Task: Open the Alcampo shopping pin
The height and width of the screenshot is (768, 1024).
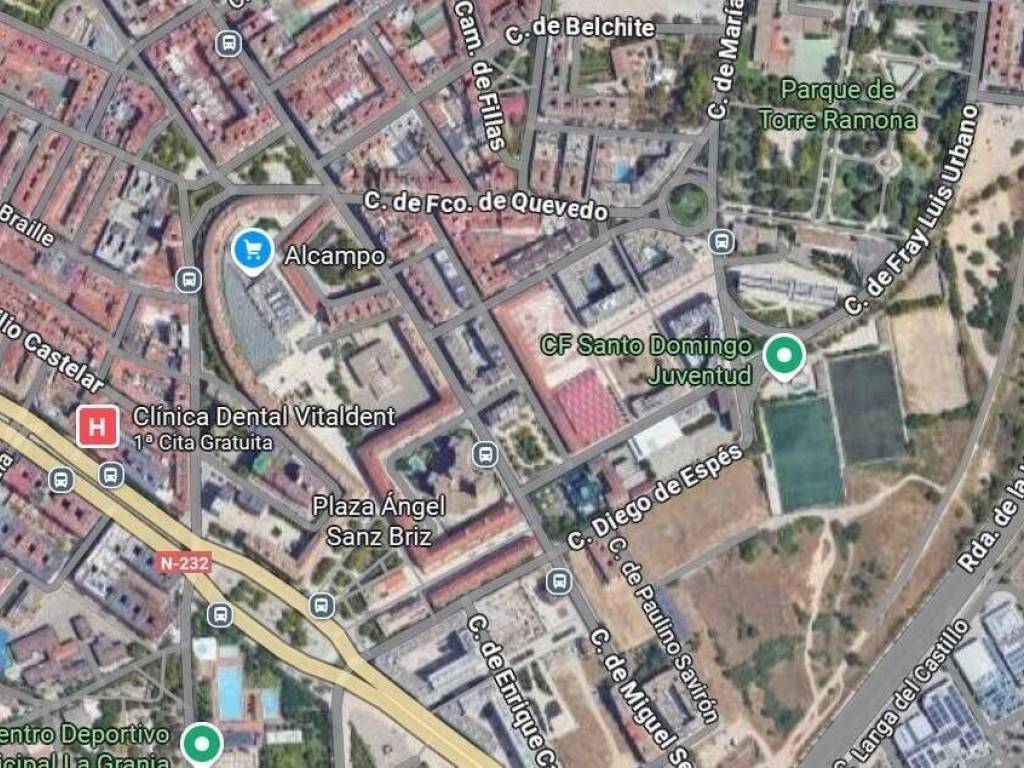Action: click(252, 250)
